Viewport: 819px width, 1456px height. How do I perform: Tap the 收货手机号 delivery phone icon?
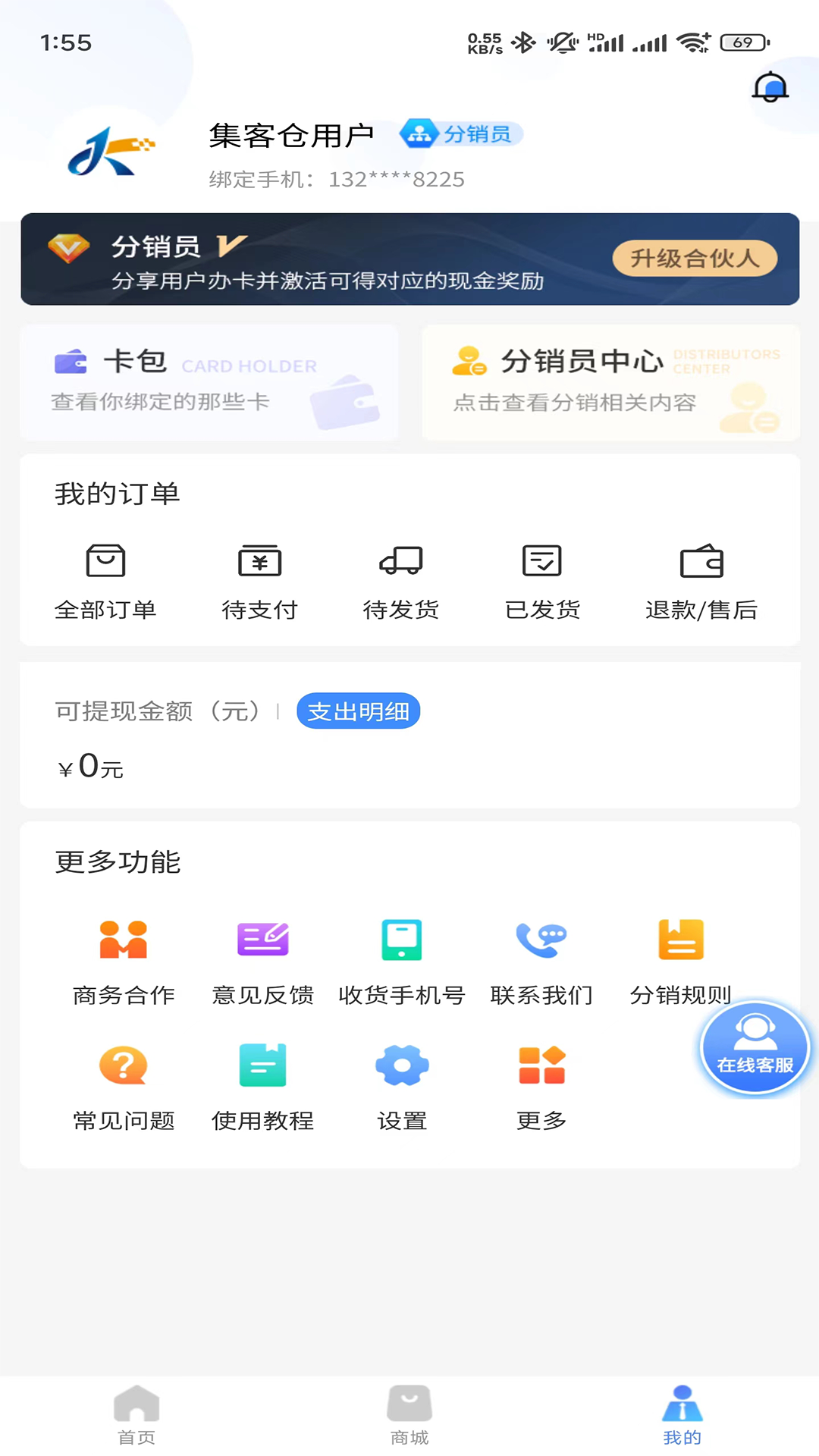click(401, 959)
